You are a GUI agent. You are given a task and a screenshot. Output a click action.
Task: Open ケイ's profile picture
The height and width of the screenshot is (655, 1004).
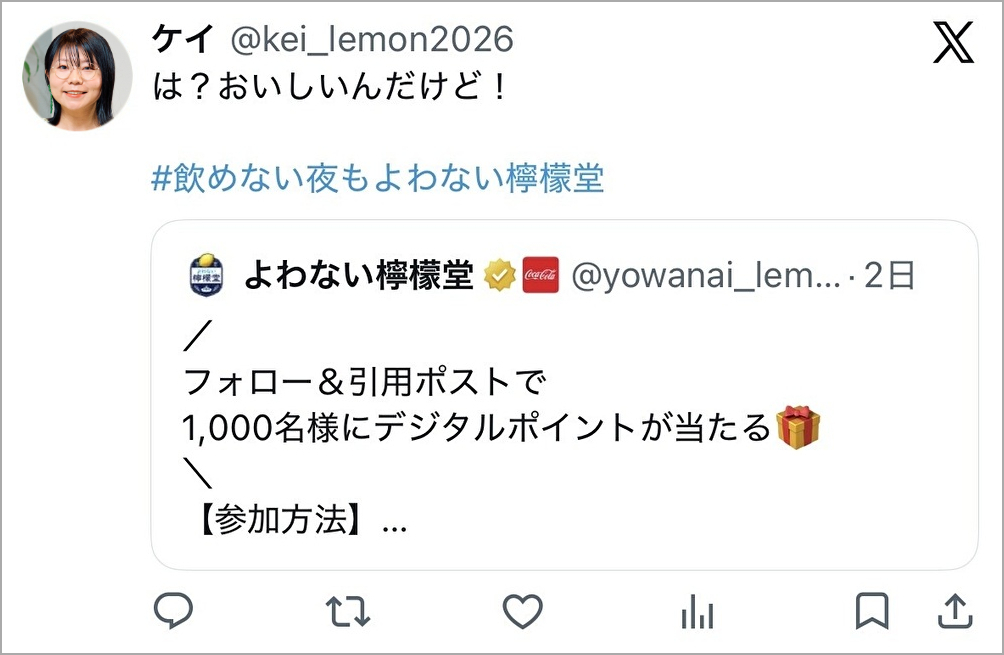coord(78,75)
